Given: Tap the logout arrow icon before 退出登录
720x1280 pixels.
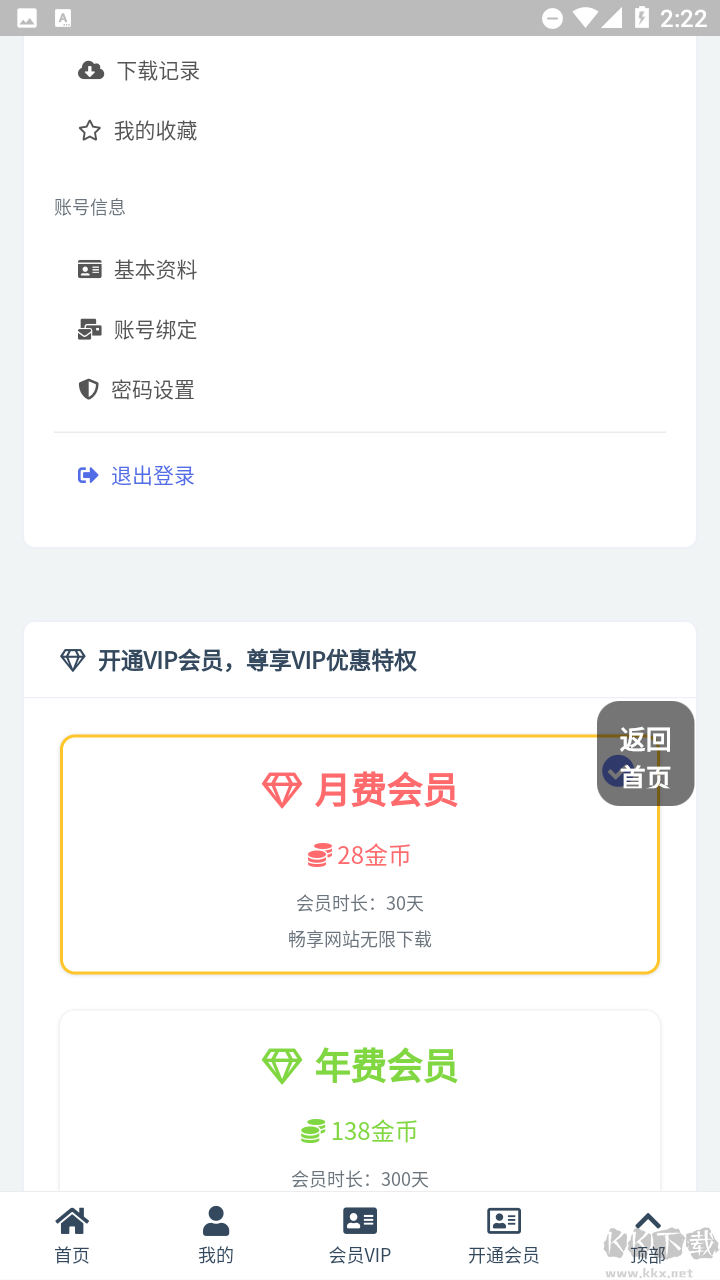Looking at the screenshot, I should (88, 475).
